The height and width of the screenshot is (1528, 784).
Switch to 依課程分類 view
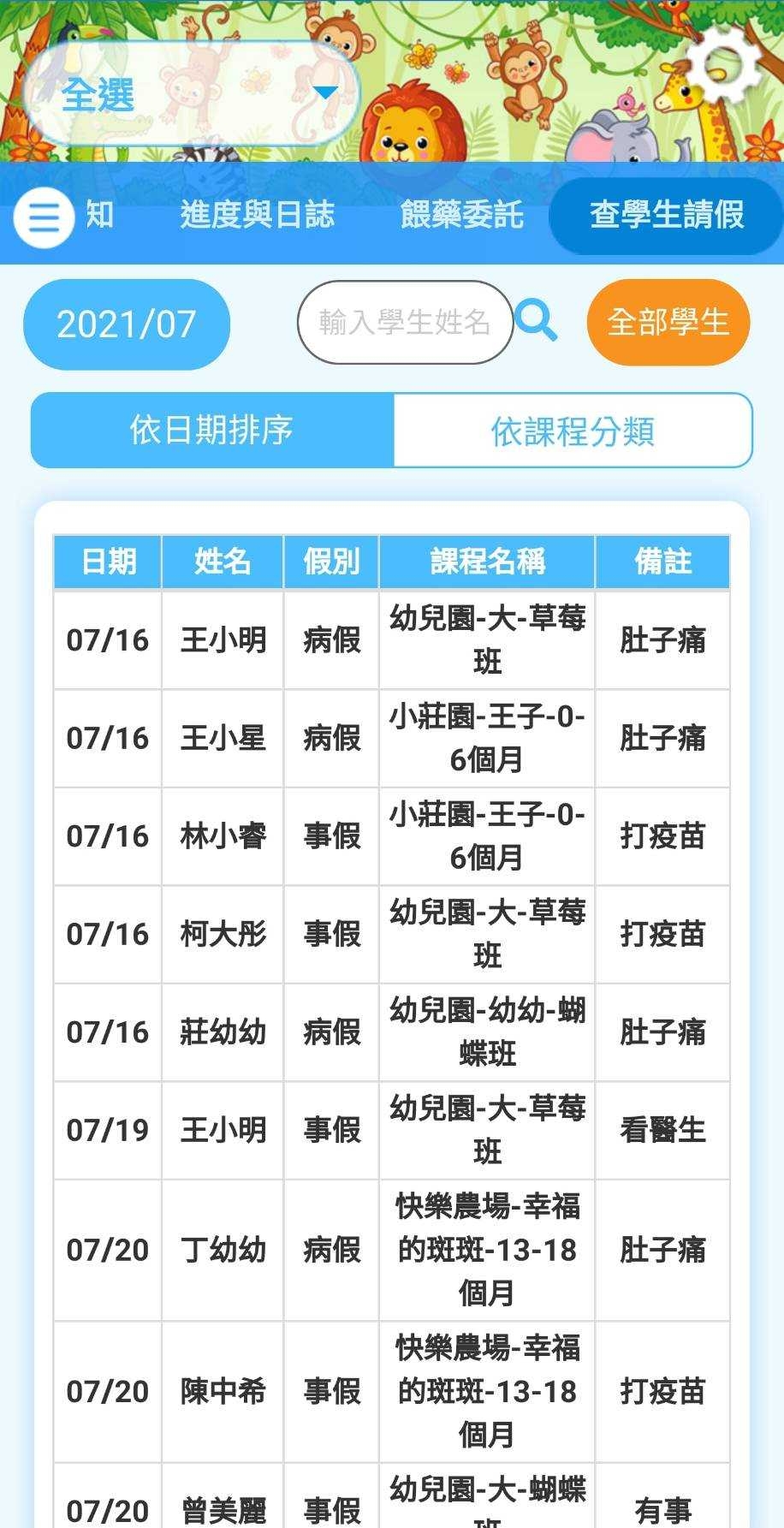(x=572, y=431)
